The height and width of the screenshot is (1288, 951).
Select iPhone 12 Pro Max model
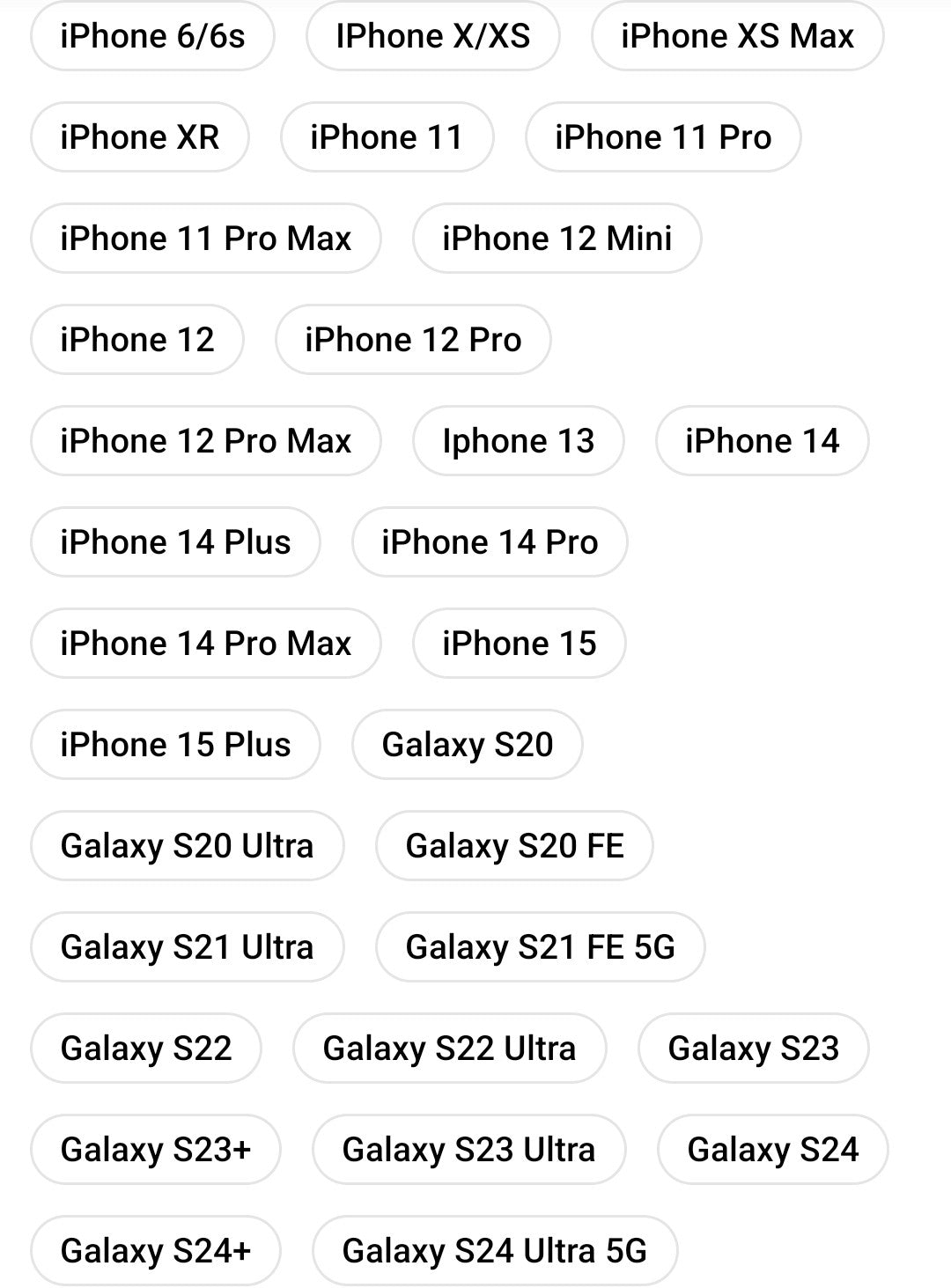205,441
